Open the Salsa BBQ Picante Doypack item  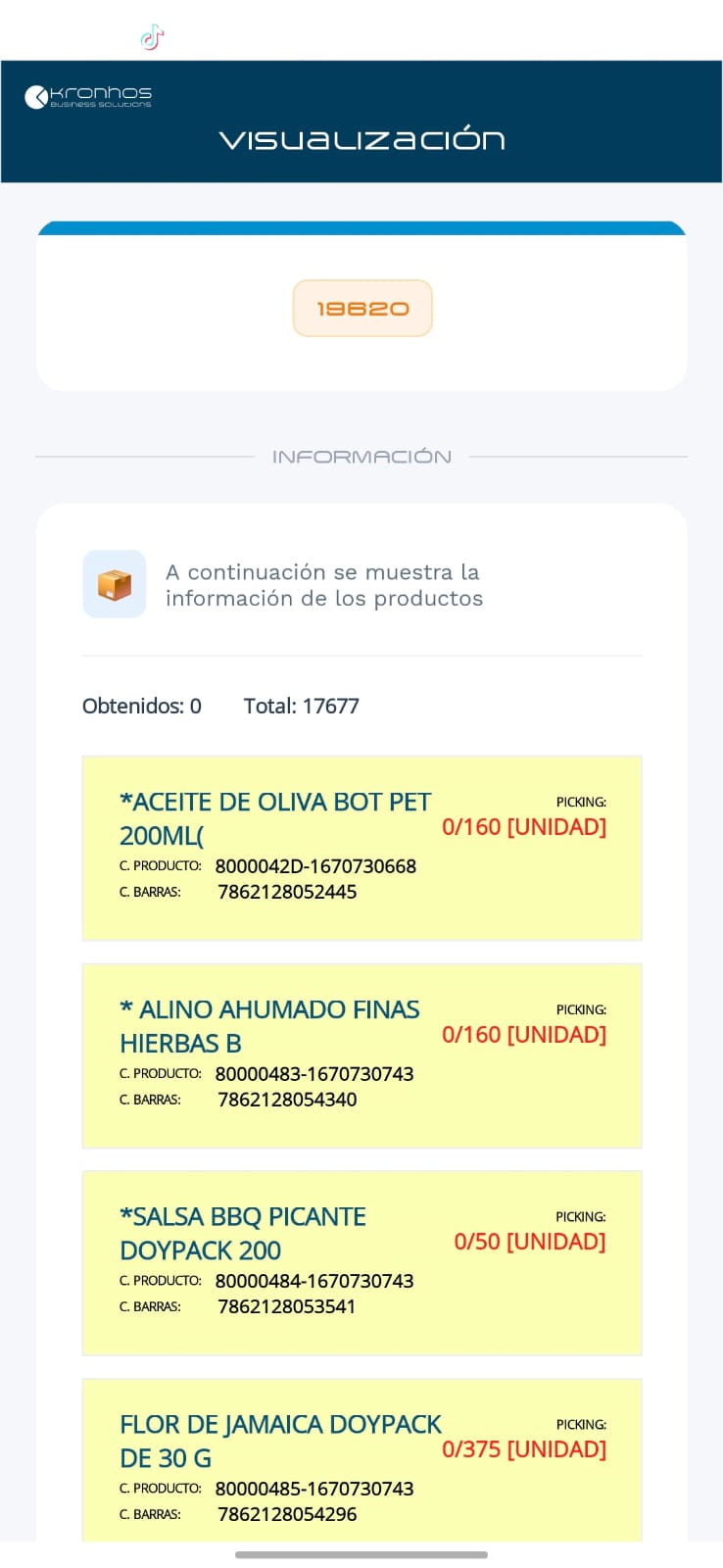[x=361, y=1262]
